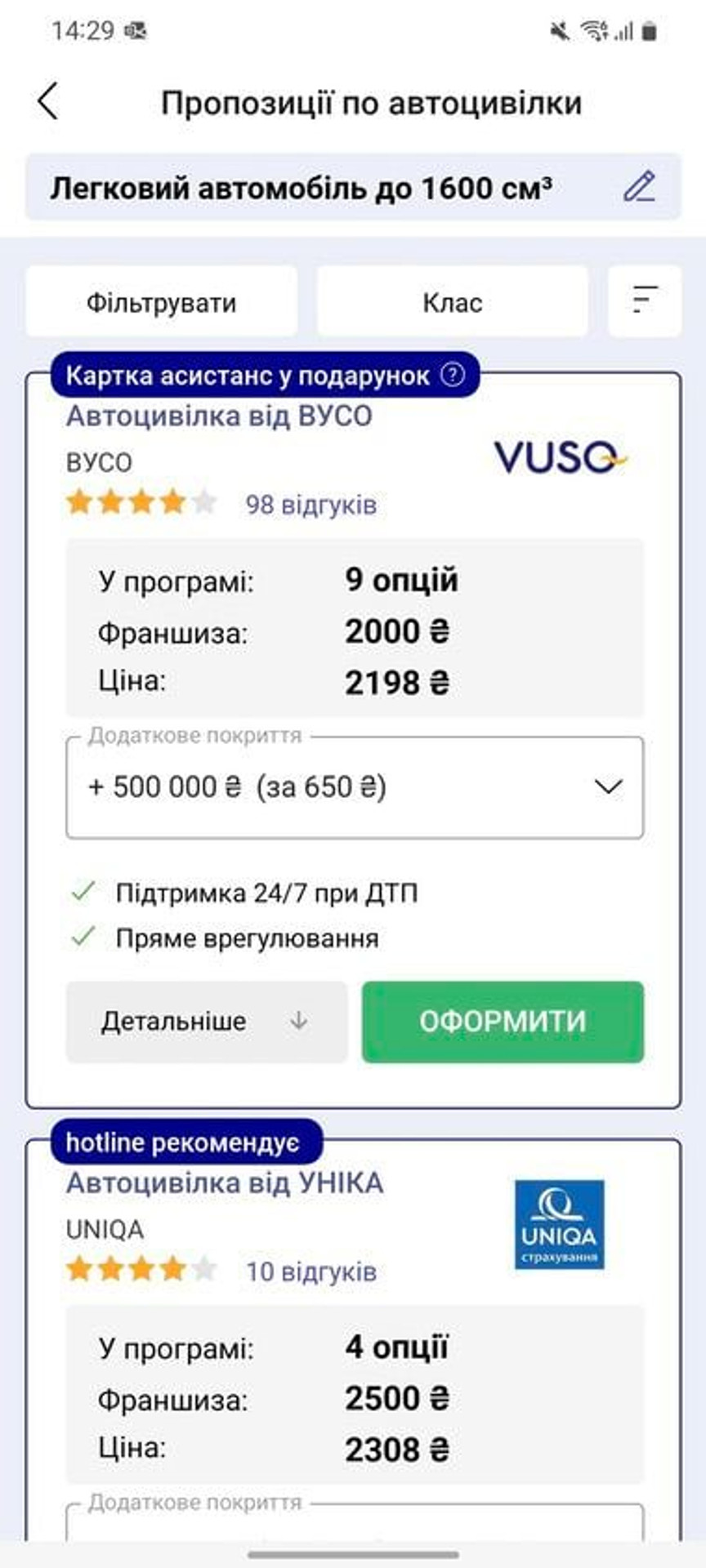The height and width of the screenshot is (1568, 706).
Task: View the 10 відгуків for UNIQA
Action: (x=311, y=1271)
